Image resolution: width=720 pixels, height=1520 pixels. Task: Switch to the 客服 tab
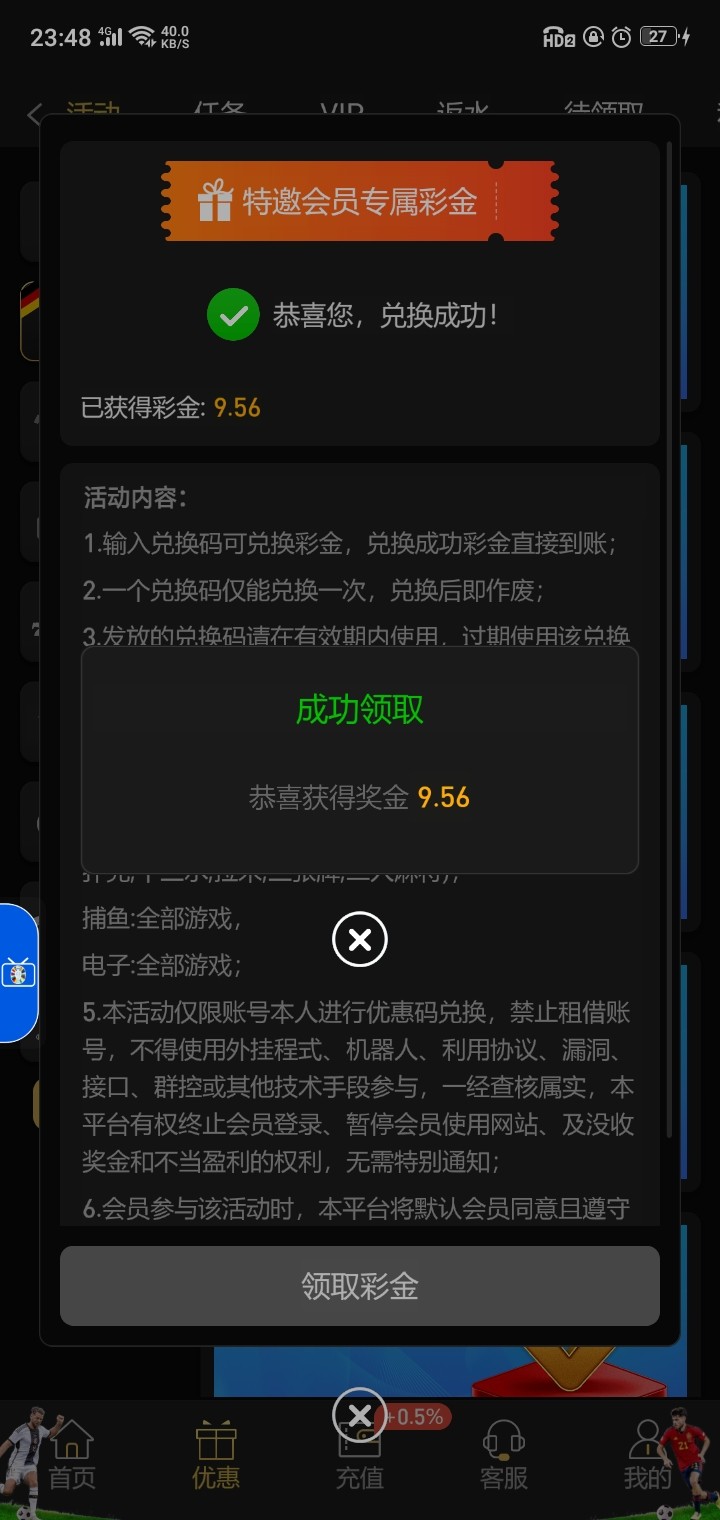coord(503,1457)
